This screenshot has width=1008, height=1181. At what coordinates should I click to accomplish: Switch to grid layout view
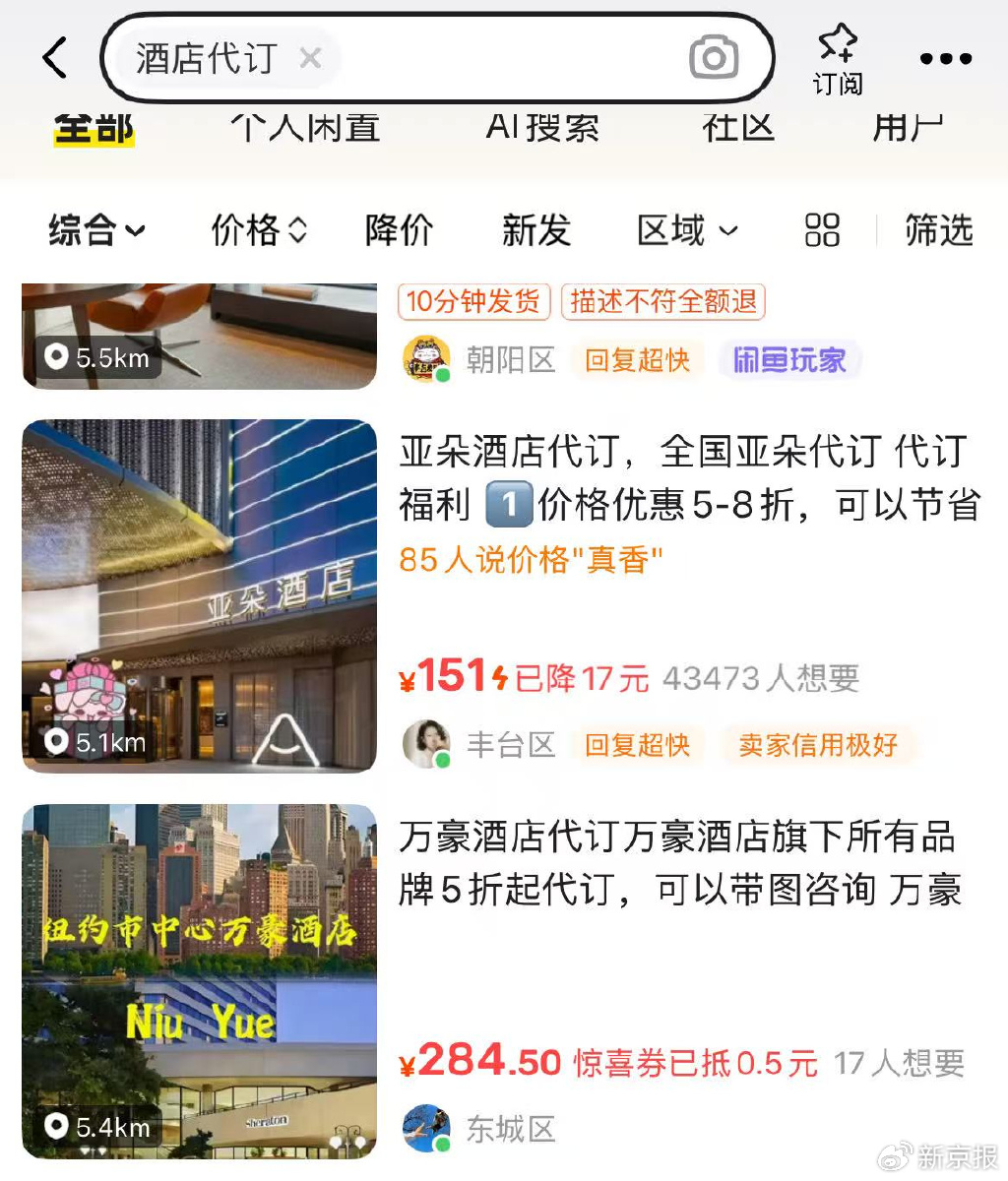tap(822, 230)
